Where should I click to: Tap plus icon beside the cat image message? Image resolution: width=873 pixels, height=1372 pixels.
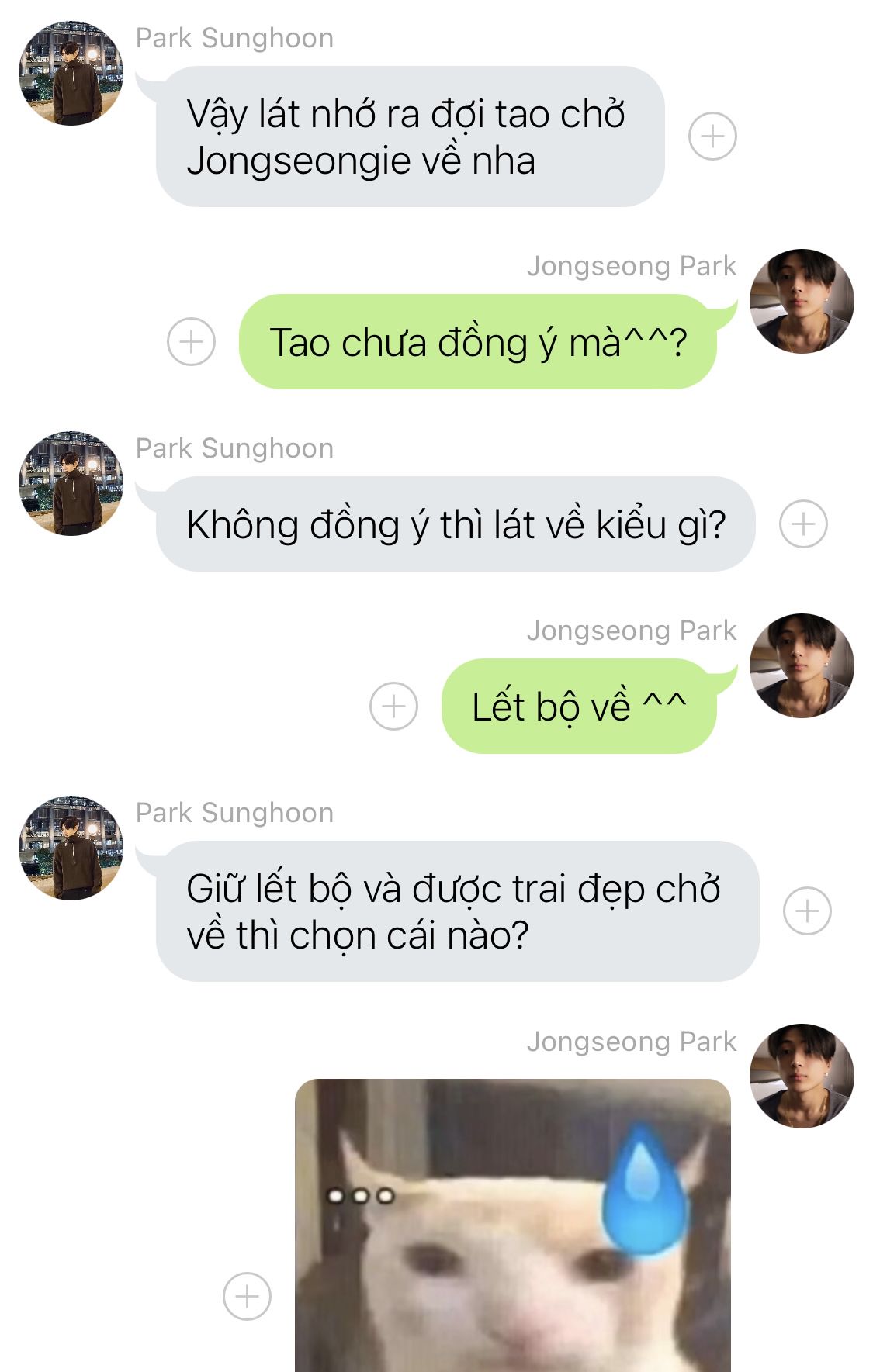(x=247, y=1296)
